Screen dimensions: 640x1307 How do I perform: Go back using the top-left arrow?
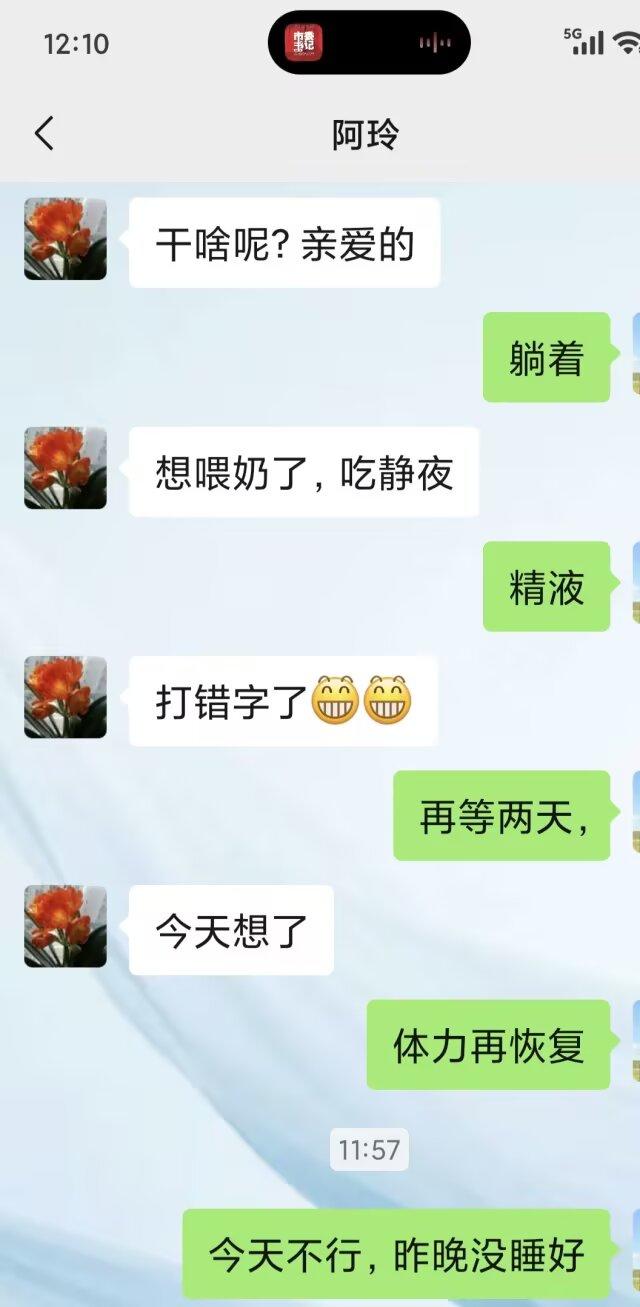click(x=44, y=133)
